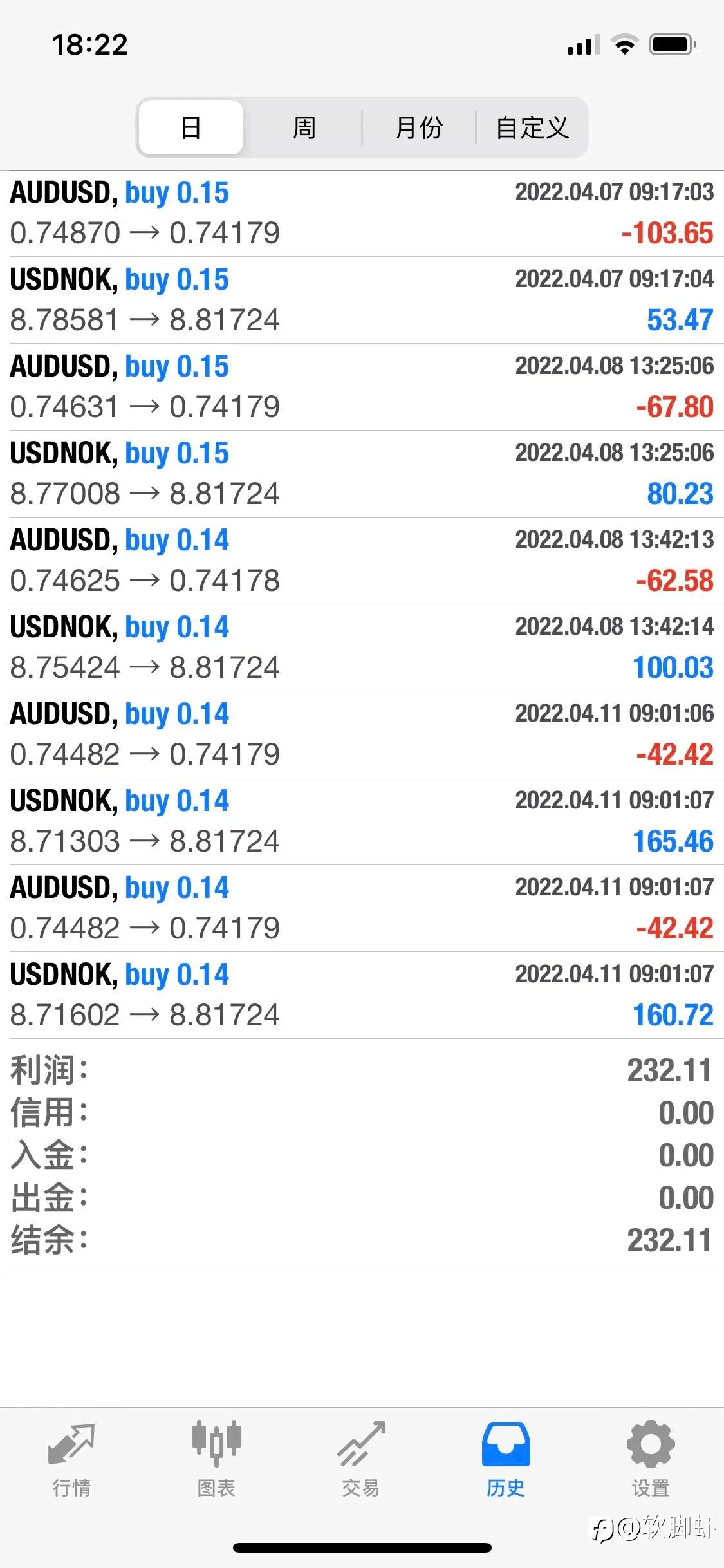
Task: Open the 行情 quotes tab
Action: 71,1459
